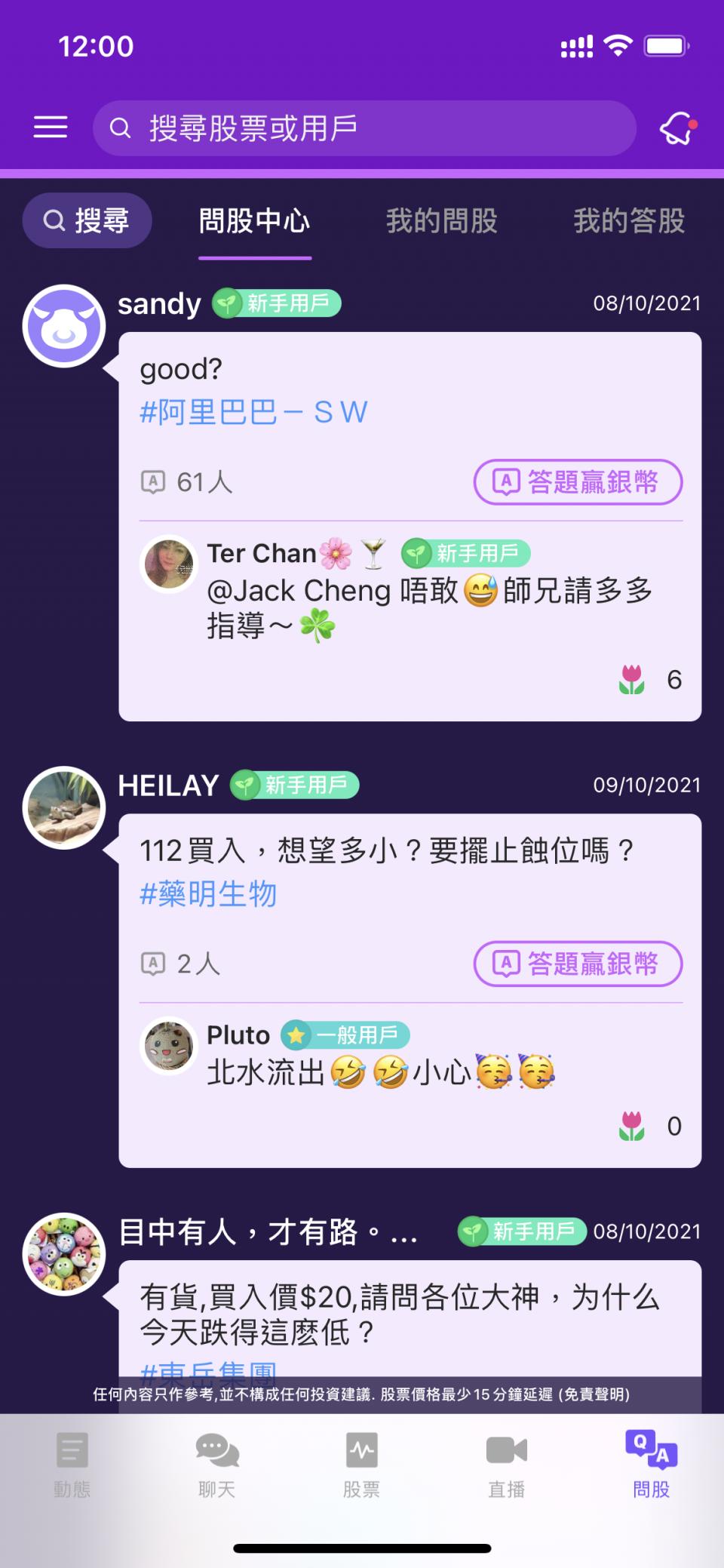
Task: Open the notification bell
Action: 676,128
